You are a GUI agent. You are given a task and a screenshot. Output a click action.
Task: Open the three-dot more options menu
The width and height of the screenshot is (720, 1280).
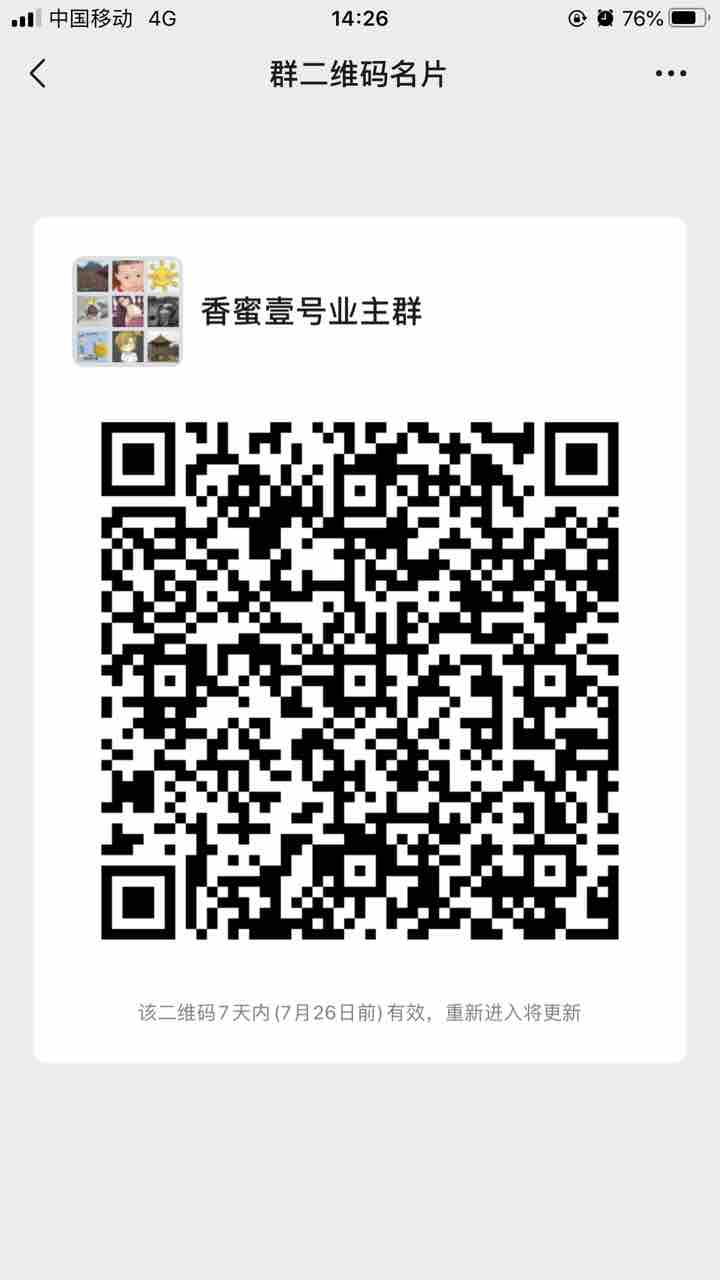point(671,73)
